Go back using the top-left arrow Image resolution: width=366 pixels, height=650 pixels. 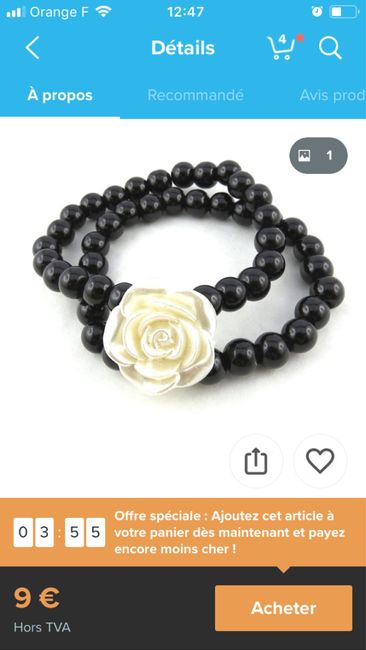(32, 48)
